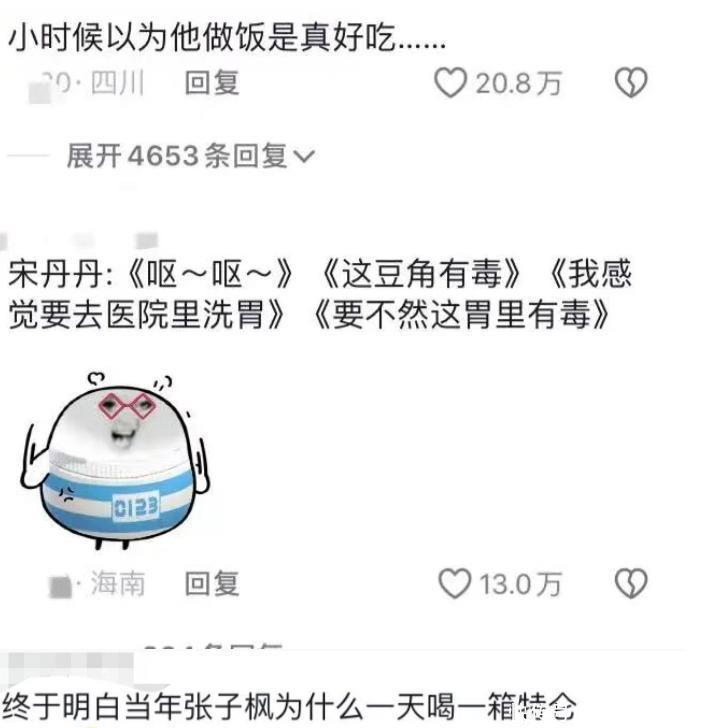Reply to the 宋丹丹 comment from 海南
Screen dimensions: 701x728
pyautogui.click(x=212, y=583)
